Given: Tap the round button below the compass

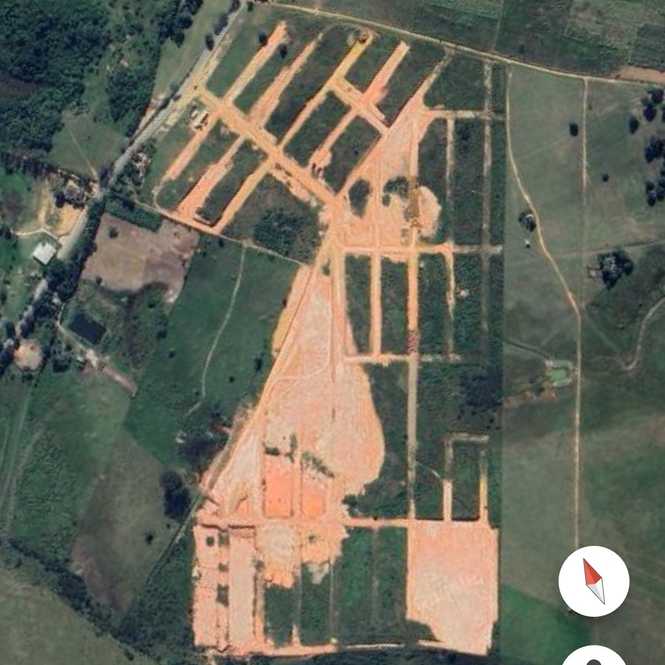Looking at the screenshot, I should tap(593, 657).
